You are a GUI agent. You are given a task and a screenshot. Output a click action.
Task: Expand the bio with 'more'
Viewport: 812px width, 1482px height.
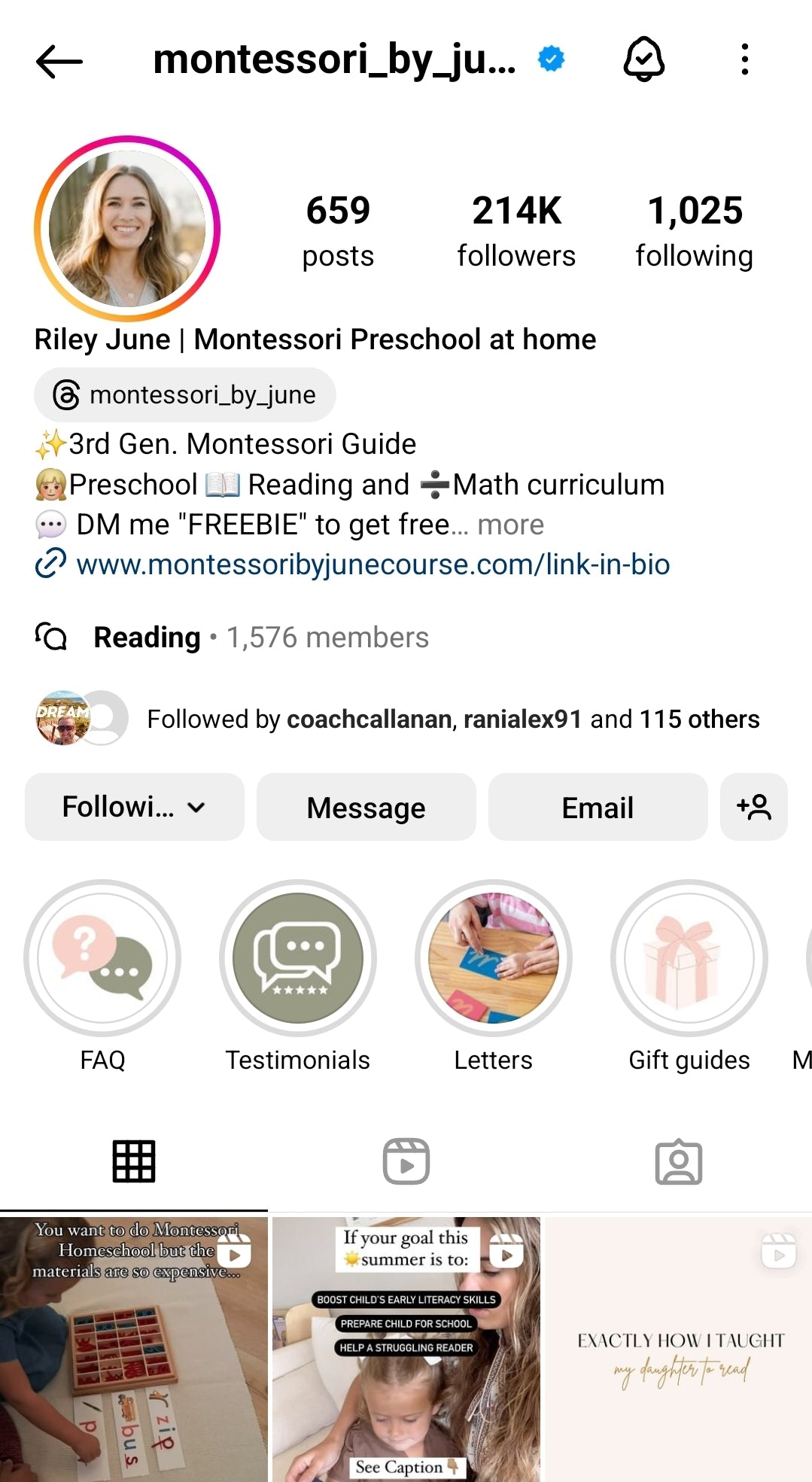[x=510, y=525]
